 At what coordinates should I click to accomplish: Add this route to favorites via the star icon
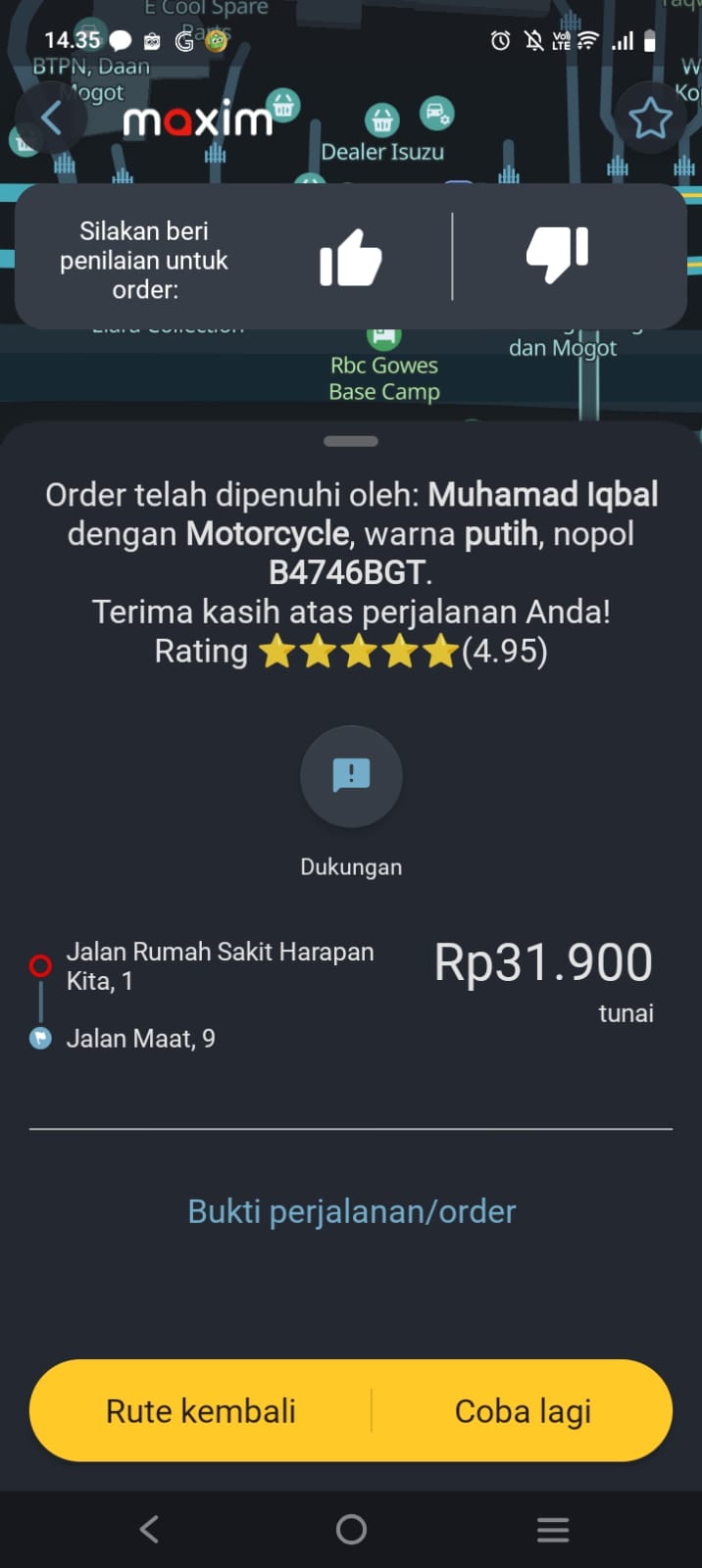point(649,119)
